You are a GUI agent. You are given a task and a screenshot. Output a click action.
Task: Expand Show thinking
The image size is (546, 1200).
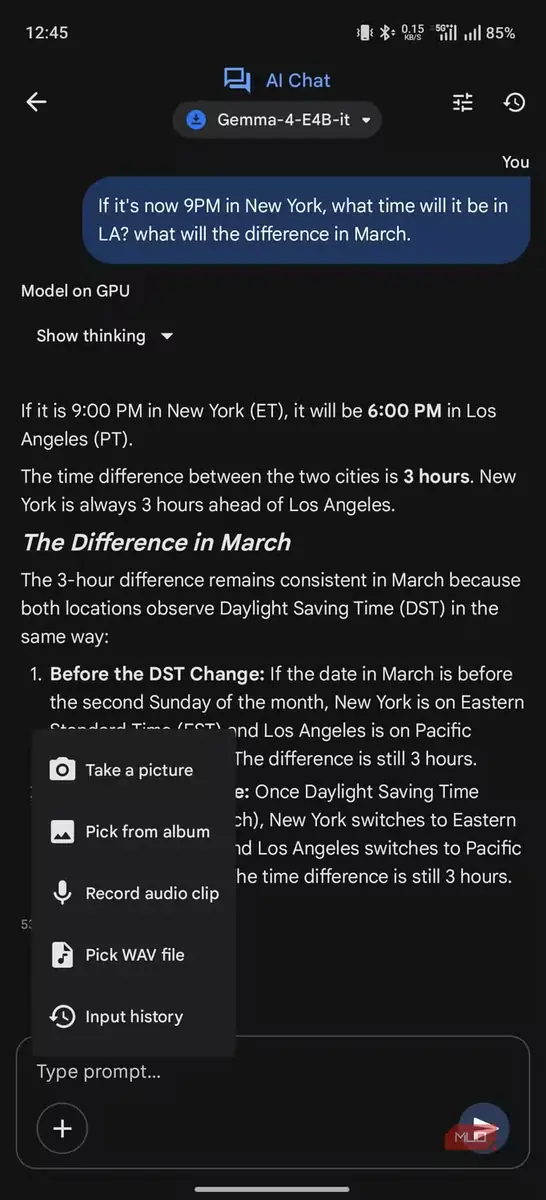(105, 336)
